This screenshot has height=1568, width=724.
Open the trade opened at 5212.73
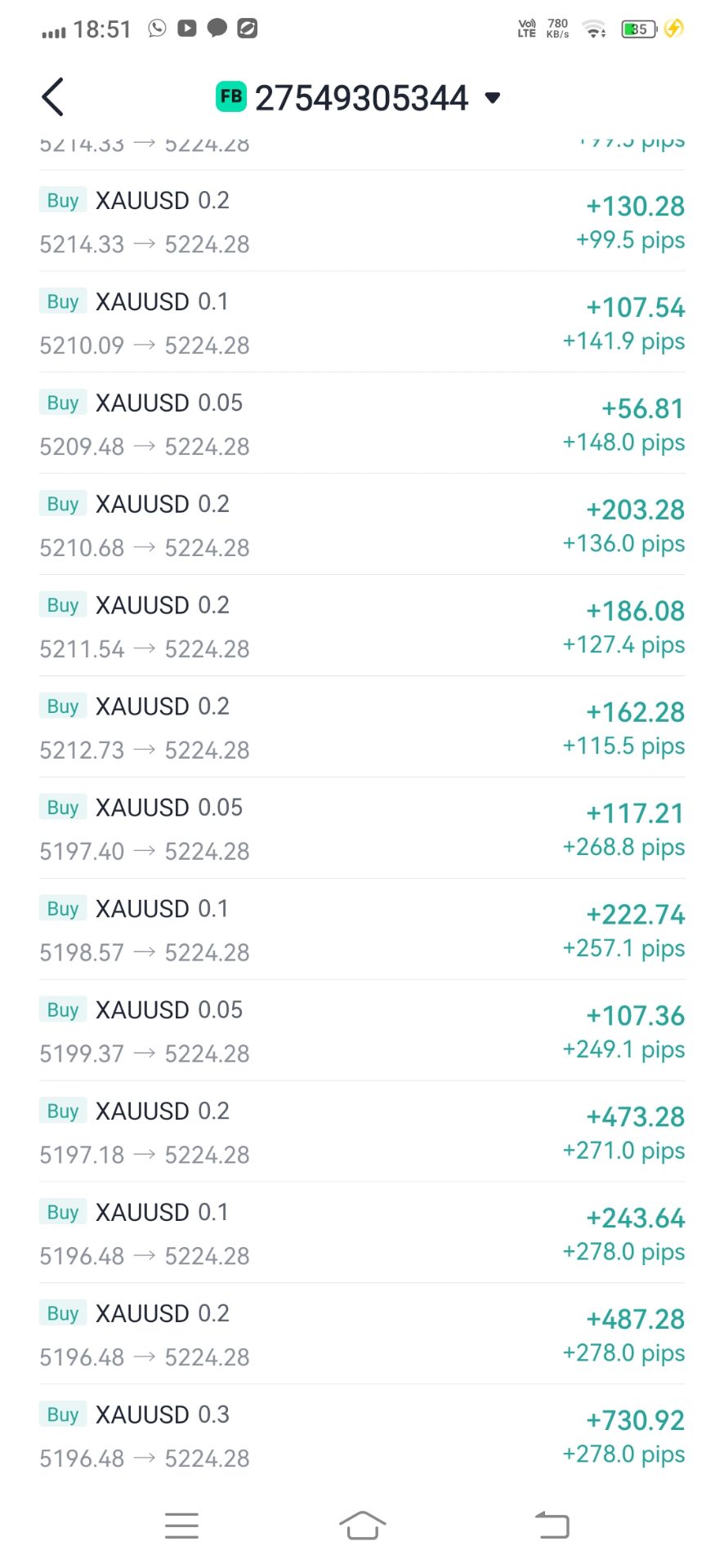pyautogui.click(x=361, y=728)
